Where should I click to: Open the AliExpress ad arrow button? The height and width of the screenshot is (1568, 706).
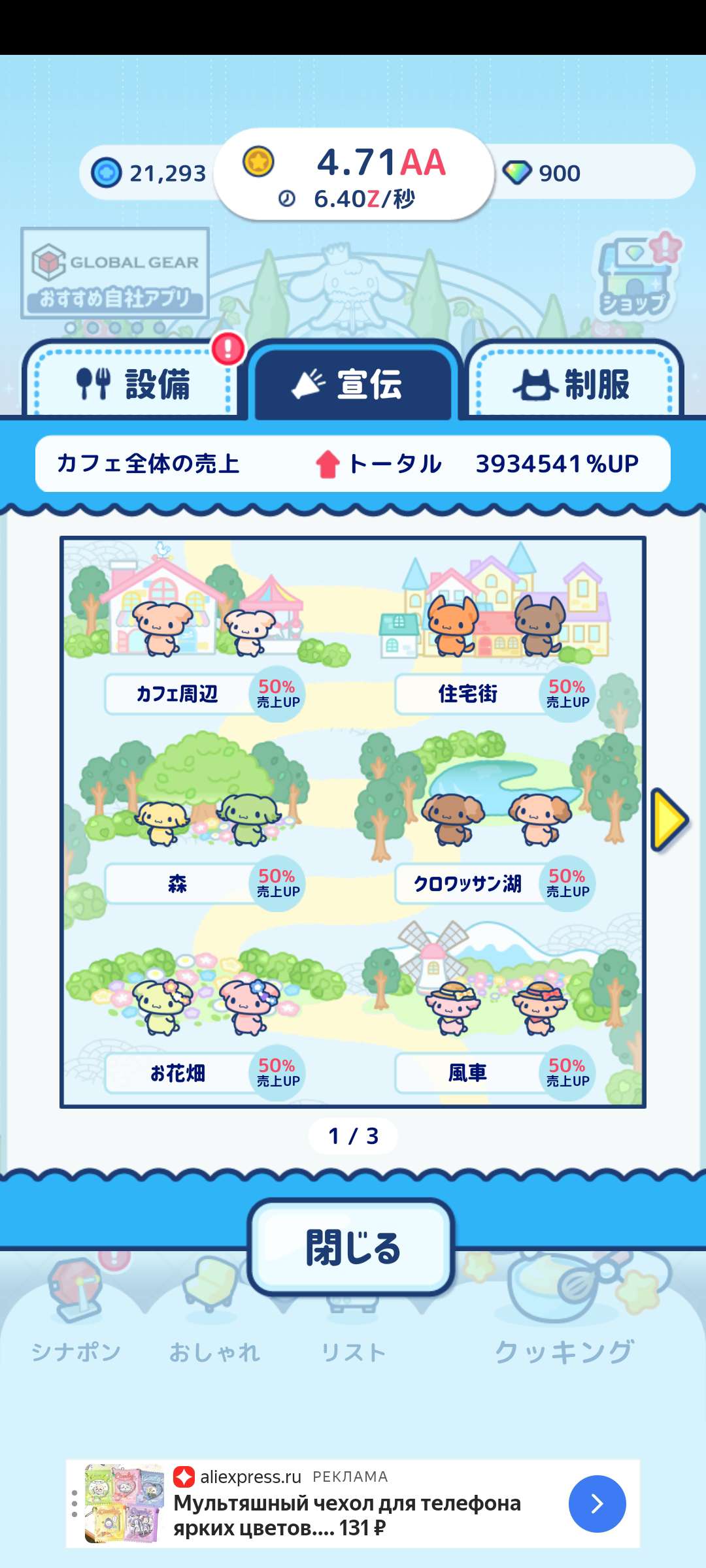[597, 1503]
